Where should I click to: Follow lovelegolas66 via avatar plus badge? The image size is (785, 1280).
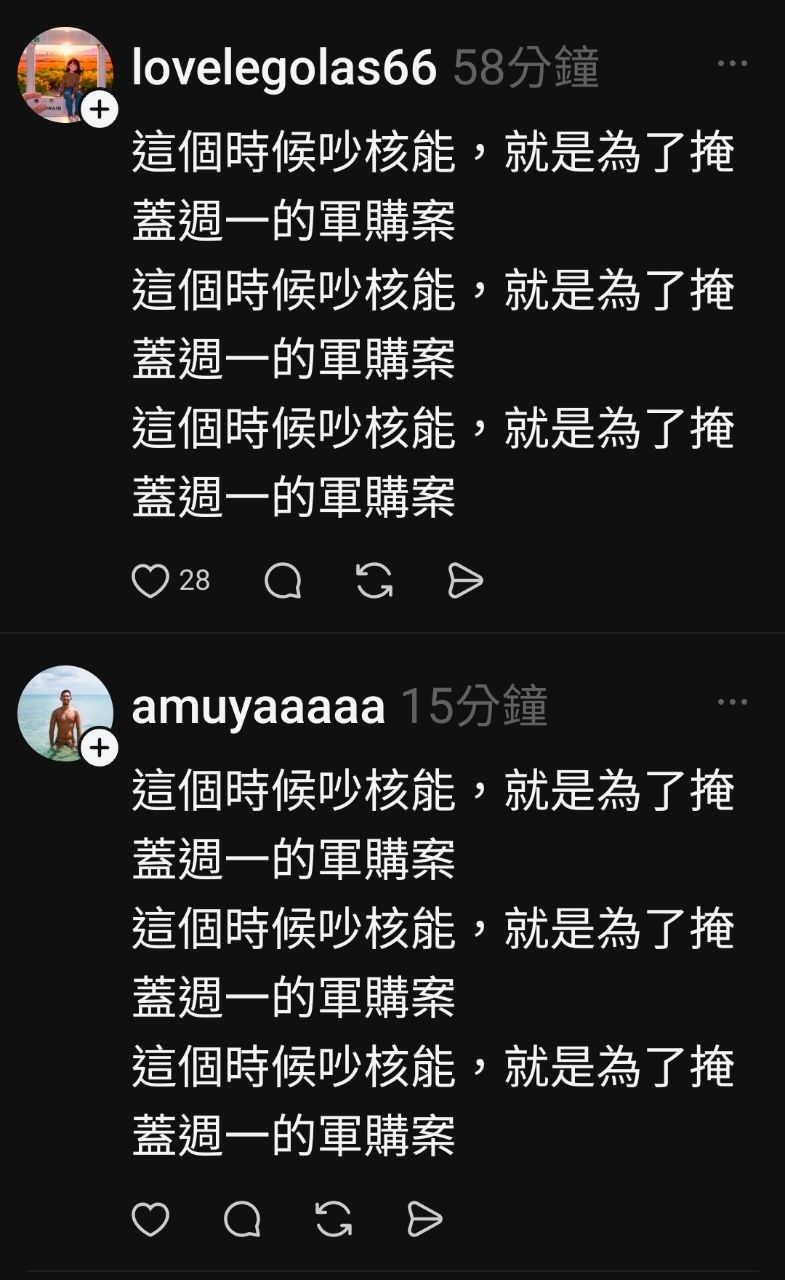click(99, 109)
